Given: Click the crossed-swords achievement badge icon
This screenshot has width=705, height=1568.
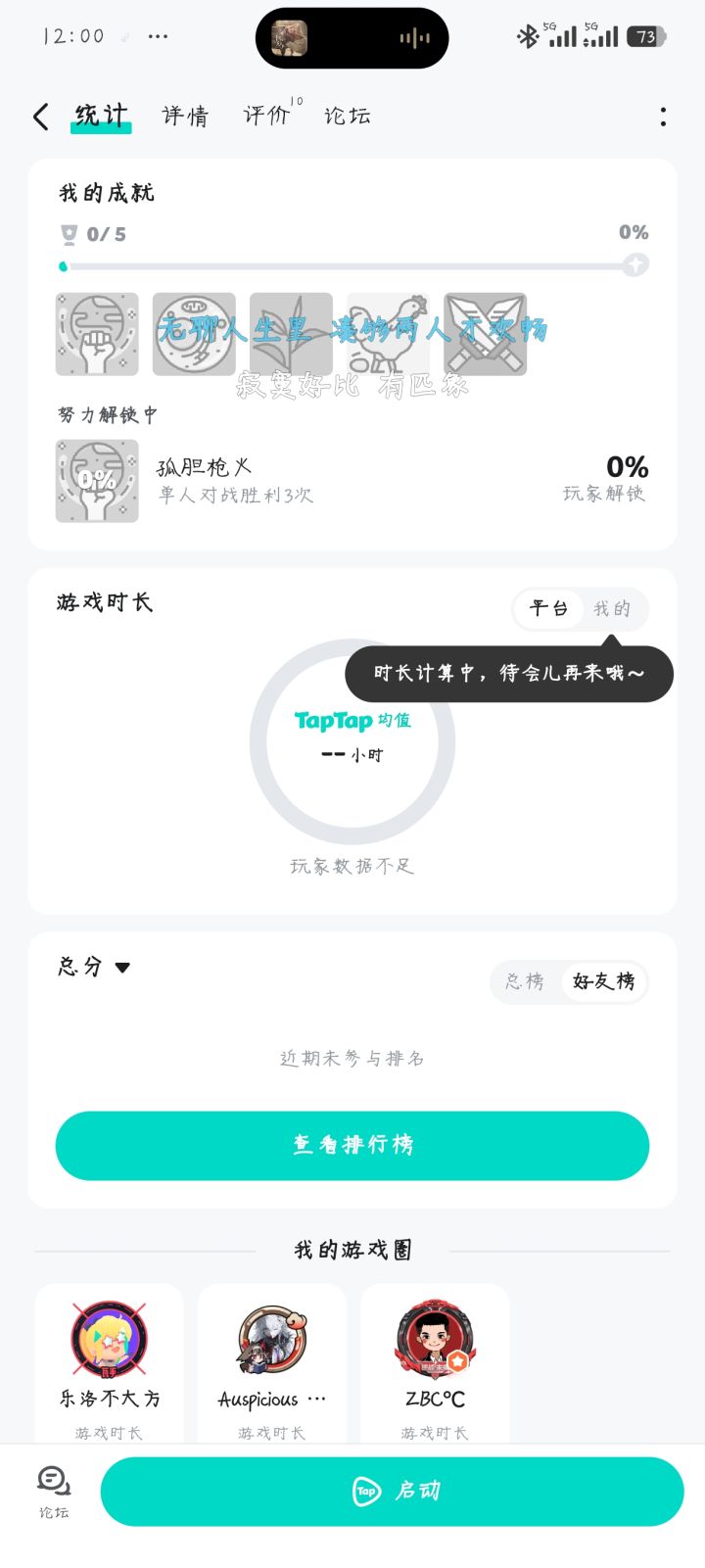Looking at the screenshot, I should [485, 334].
